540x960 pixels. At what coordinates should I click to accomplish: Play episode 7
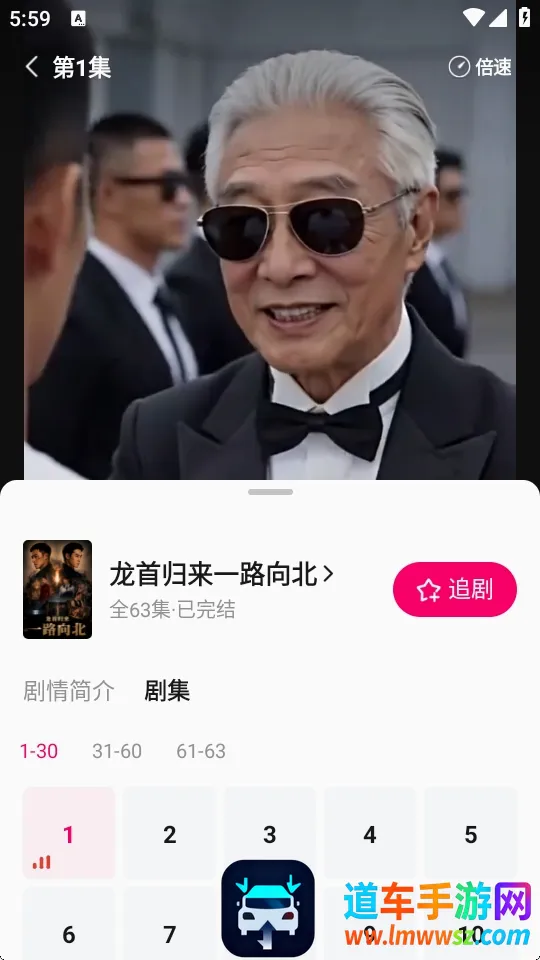(170, 924)
